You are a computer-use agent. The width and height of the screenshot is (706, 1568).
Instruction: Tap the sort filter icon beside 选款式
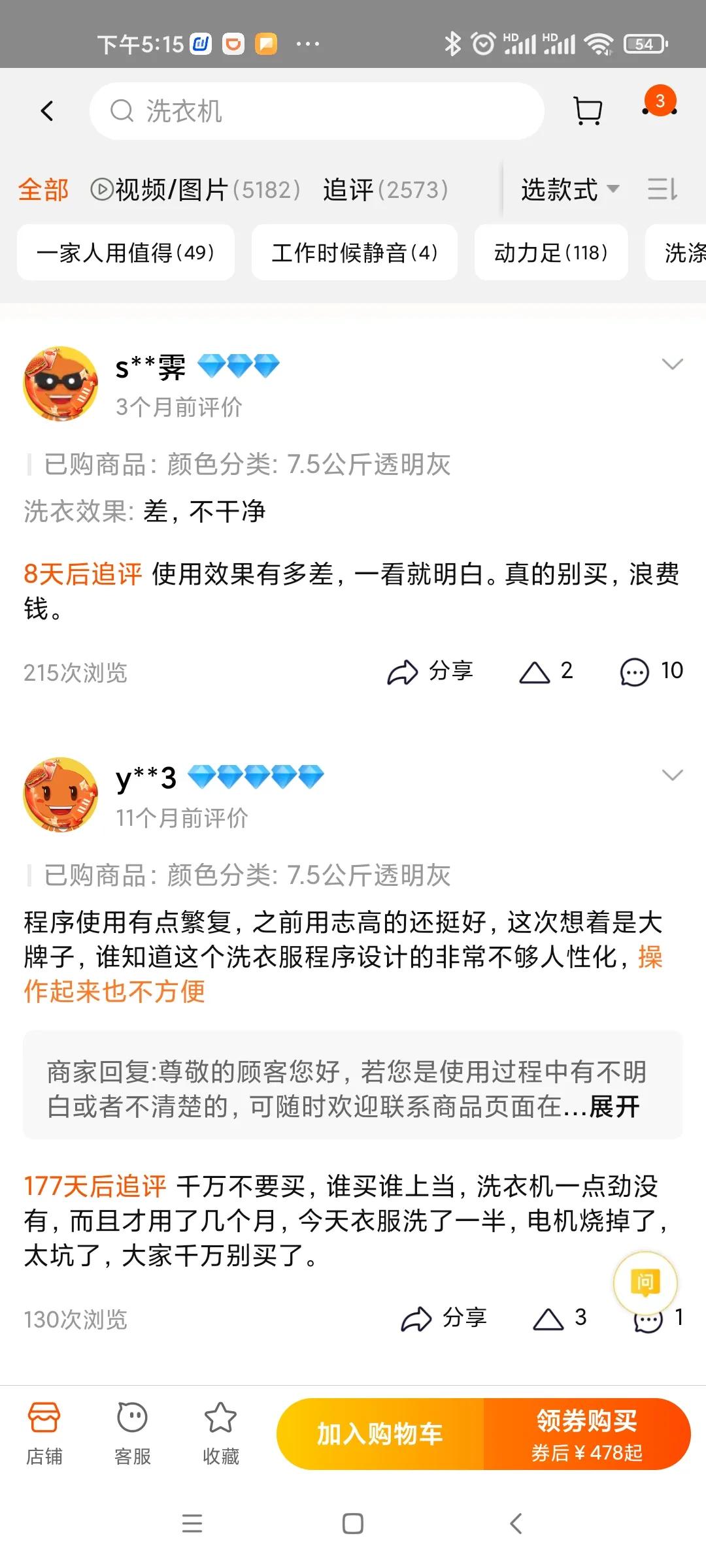tap(662, 189)
